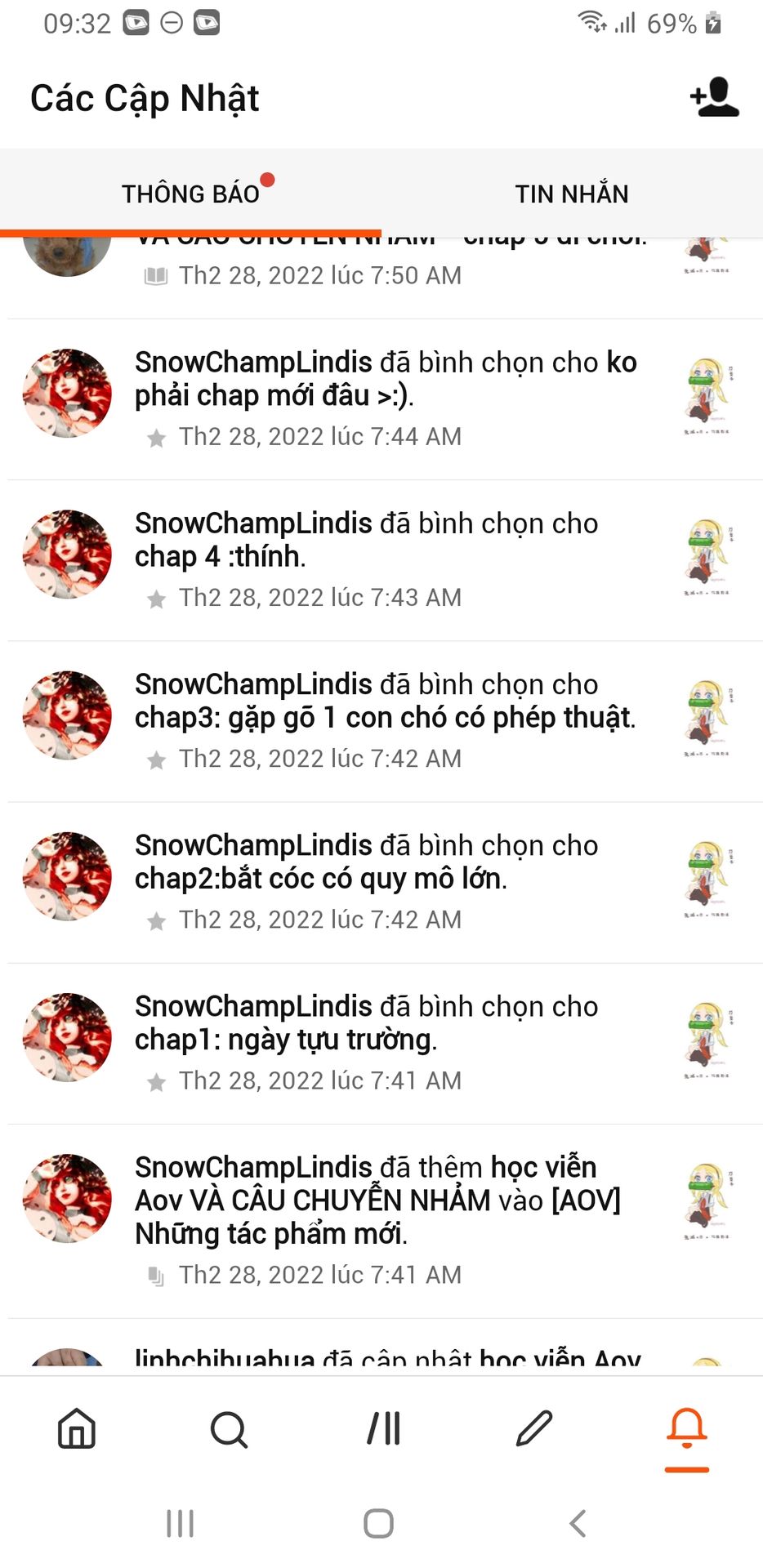Open notification for chap1: ngày tựu trường

pos(381,1043)
